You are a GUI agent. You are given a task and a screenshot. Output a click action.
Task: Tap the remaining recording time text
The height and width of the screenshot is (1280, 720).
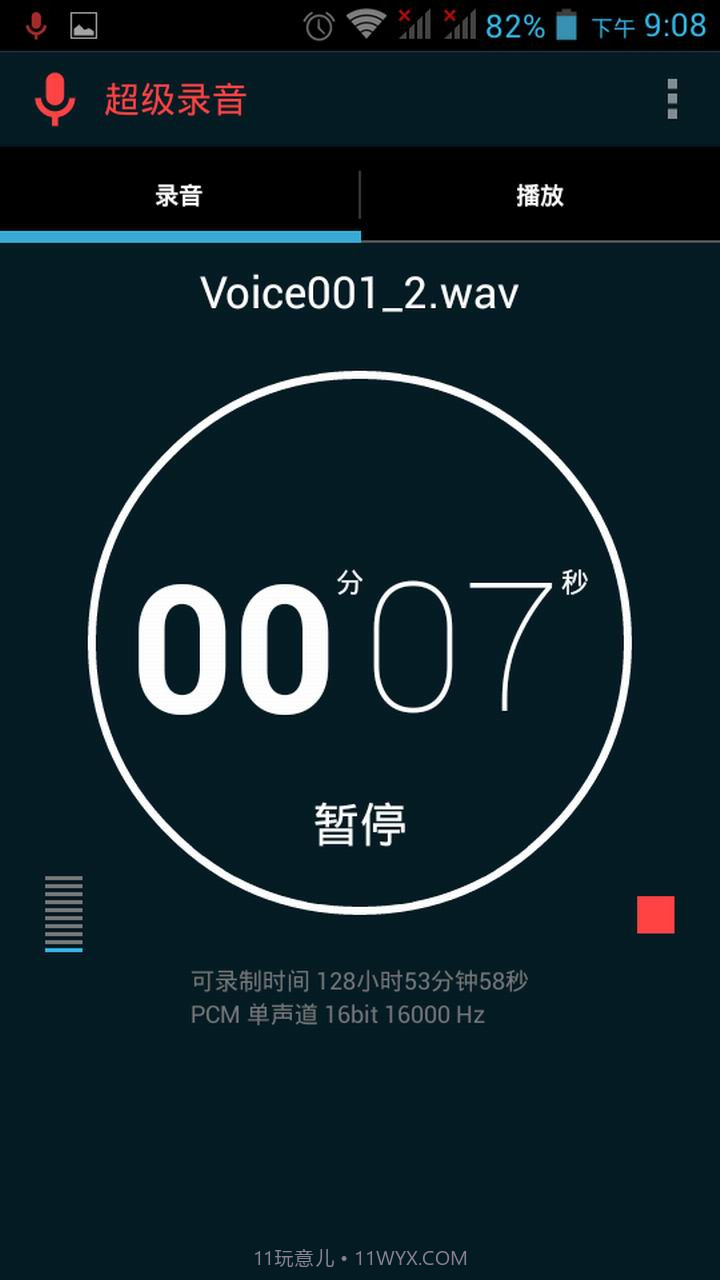[x=360, y=981]
